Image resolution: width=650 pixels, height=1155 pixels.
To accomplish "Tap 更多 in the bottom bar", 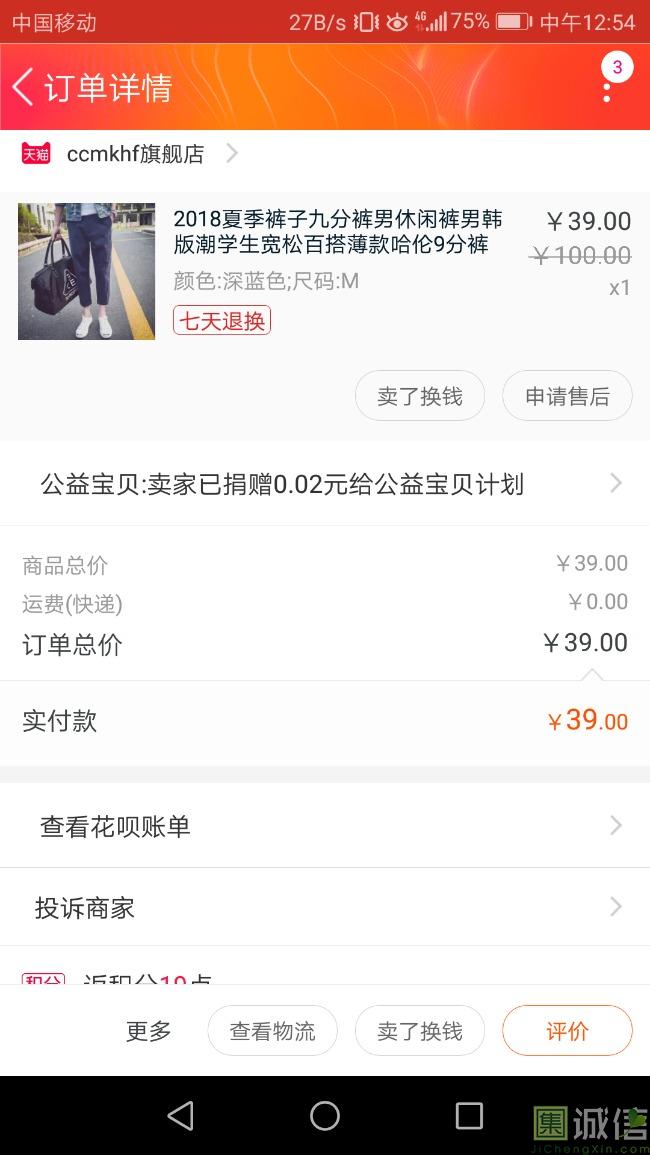I will point(149,1031).
